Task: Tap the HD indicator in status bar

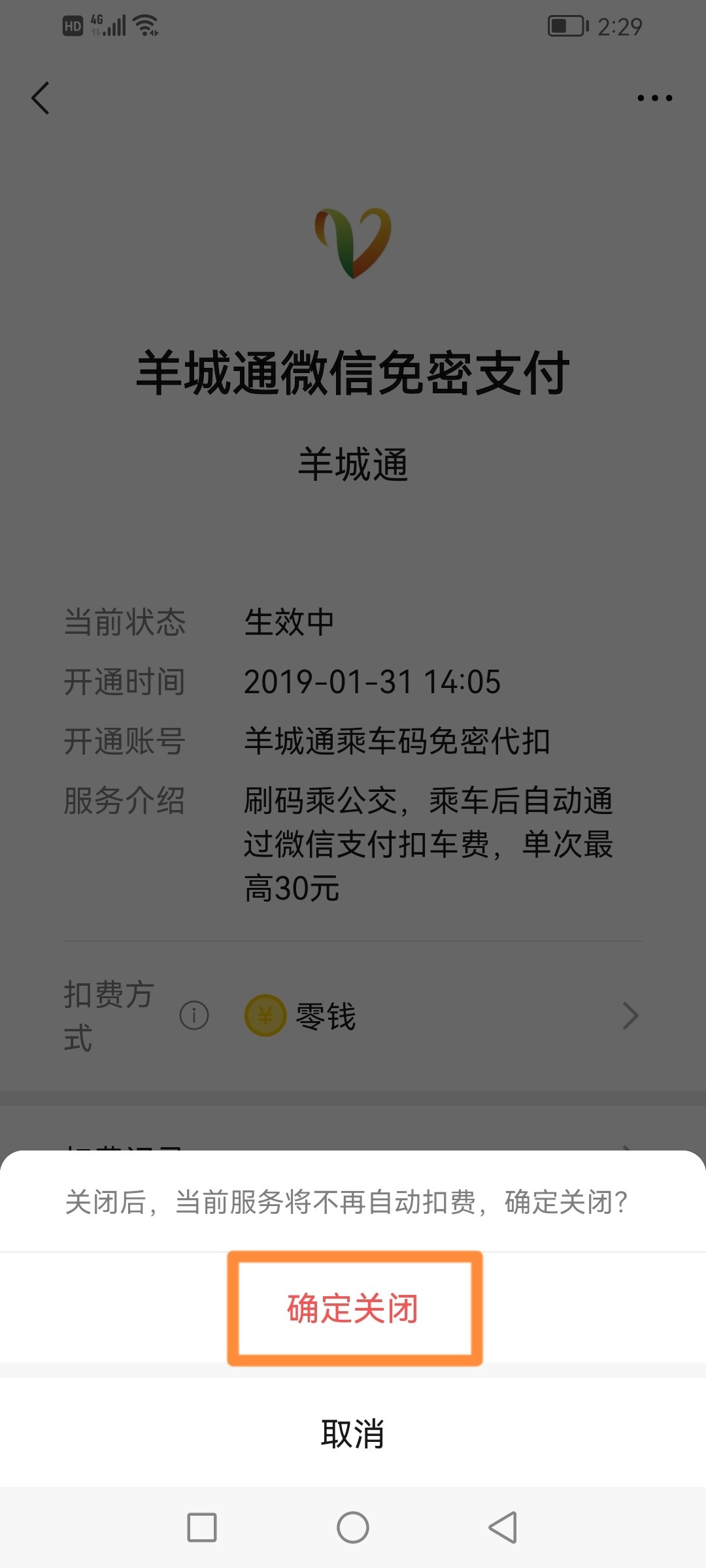Action: click(73, 25)
